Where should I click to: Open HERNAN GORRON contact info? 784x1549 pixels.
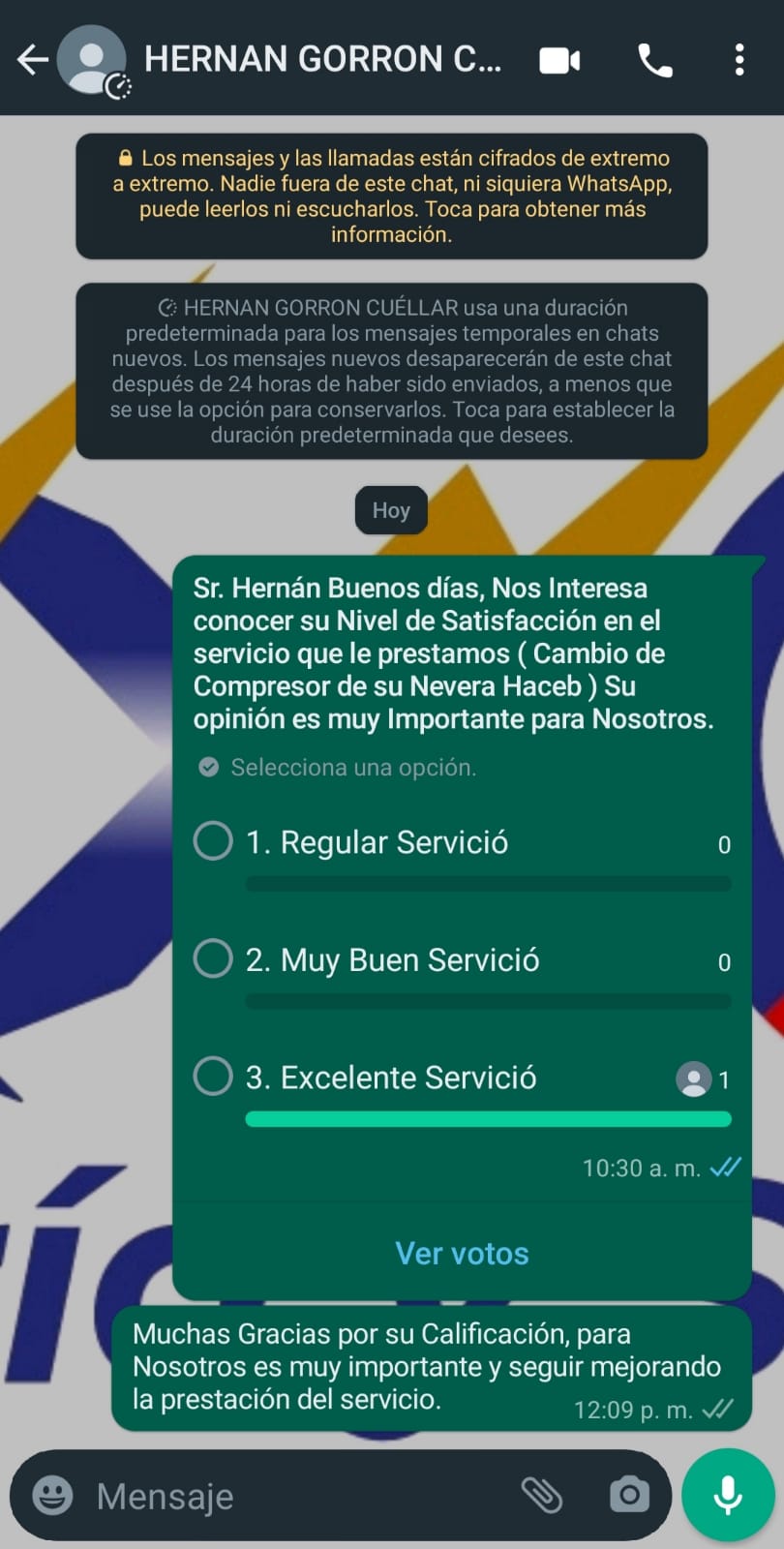(x=322, y=59)
